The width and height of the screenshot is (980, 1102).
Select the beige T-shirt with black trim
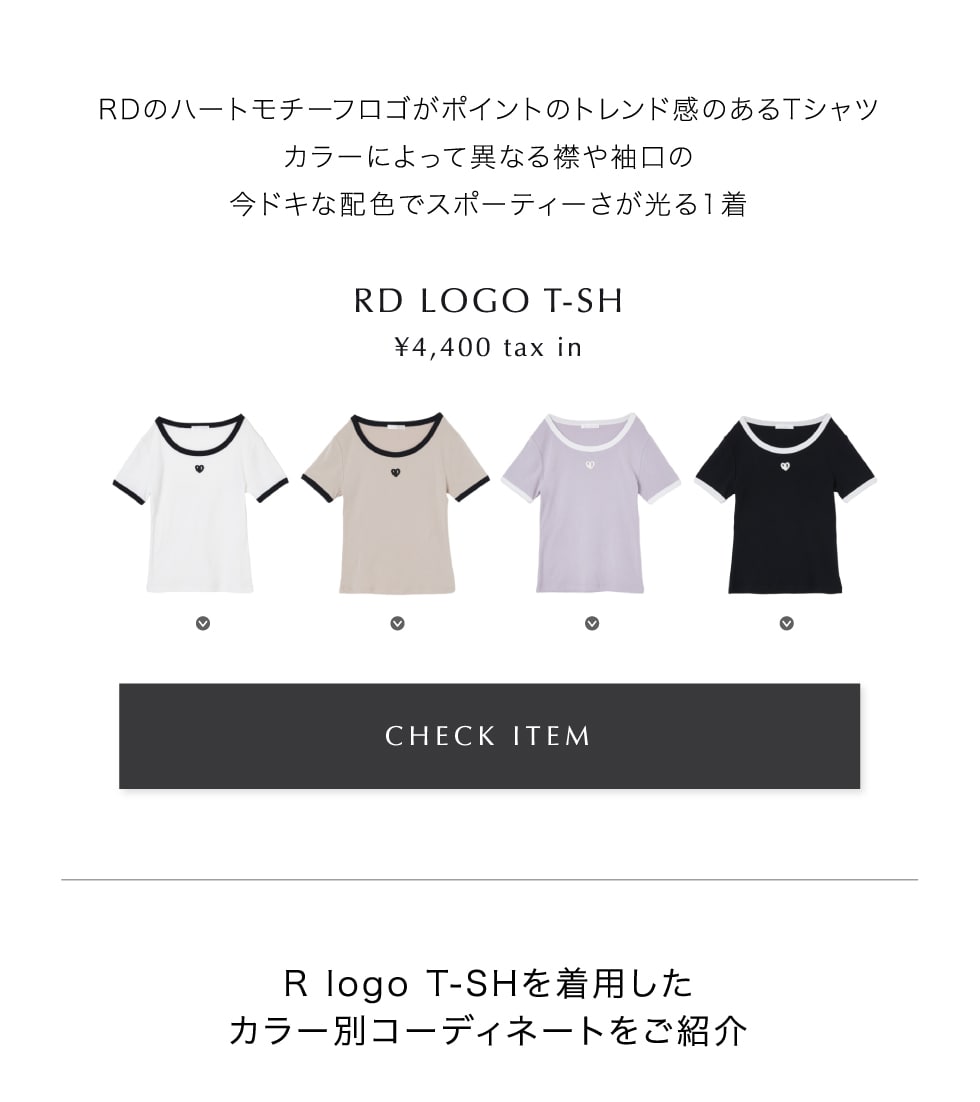[396, 505]
